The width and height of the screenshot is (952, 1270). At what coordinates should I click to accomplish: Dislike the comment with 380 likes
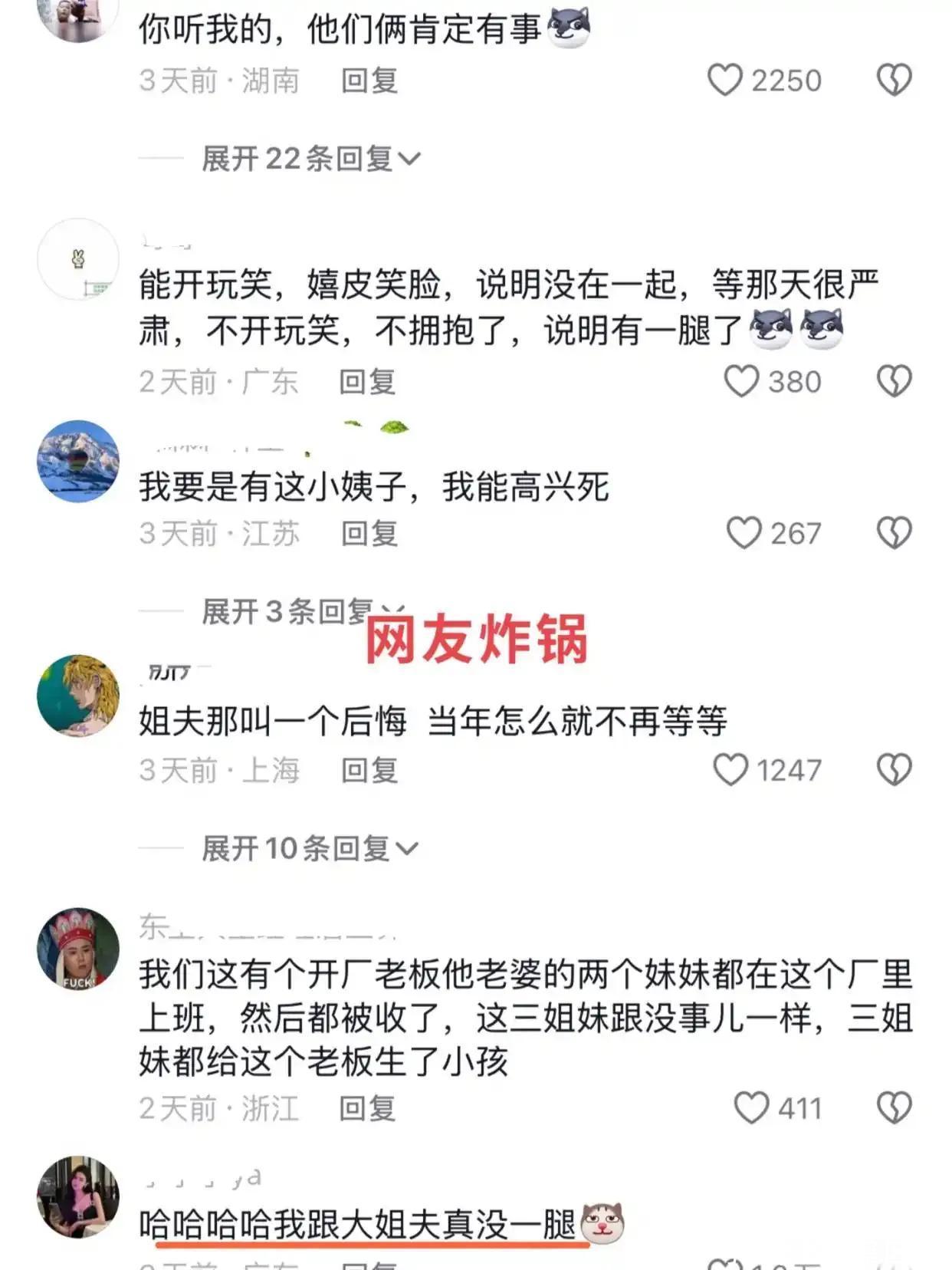tap(894, 381)
